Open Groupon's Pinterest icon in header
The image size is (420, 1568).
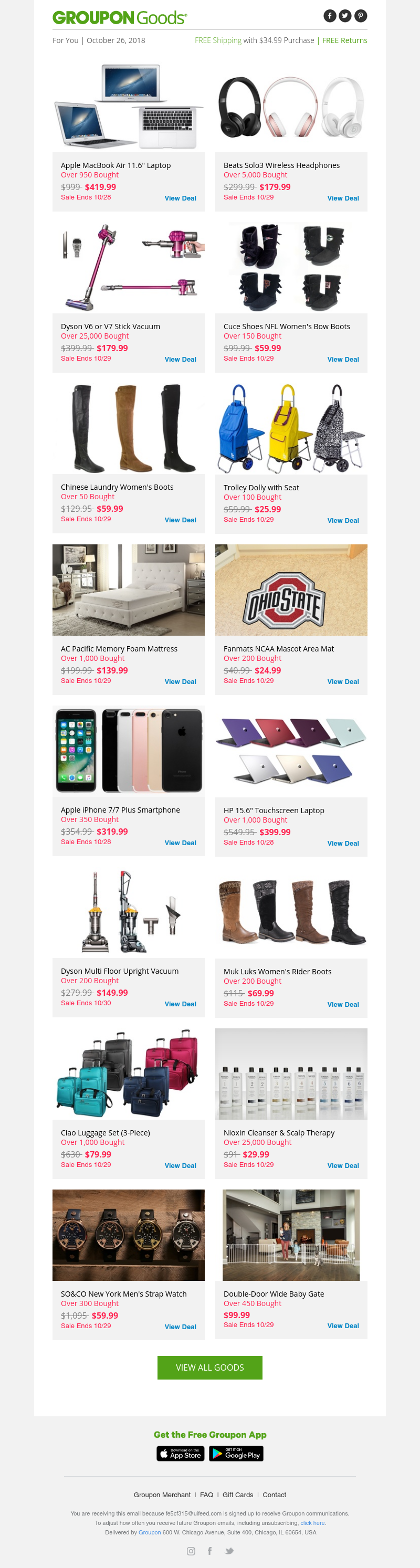(x=361, y=16)
